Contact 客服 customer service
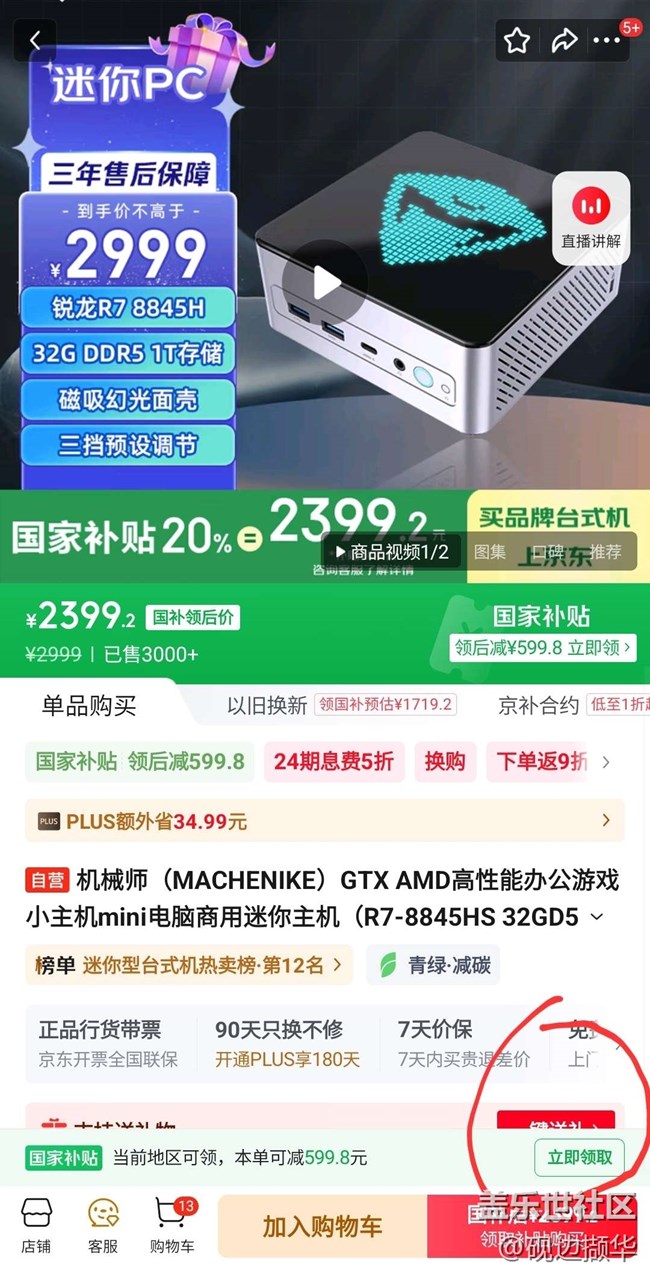The width and height of the screenshot is (650, 1282). tap(103, 1226)
